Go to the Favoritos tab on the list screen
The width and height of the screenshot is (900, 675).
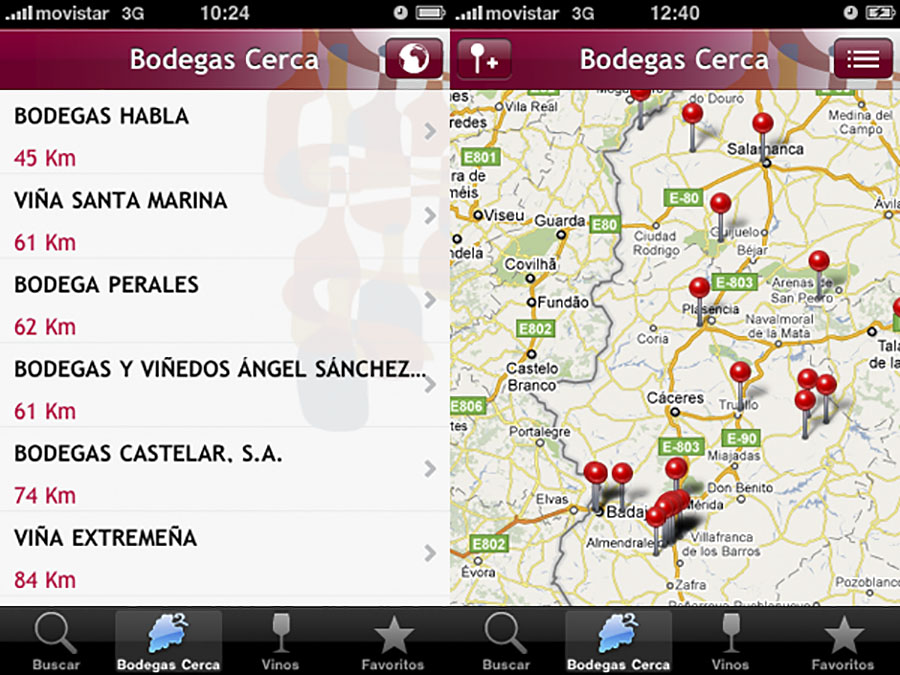click(393, 642)
